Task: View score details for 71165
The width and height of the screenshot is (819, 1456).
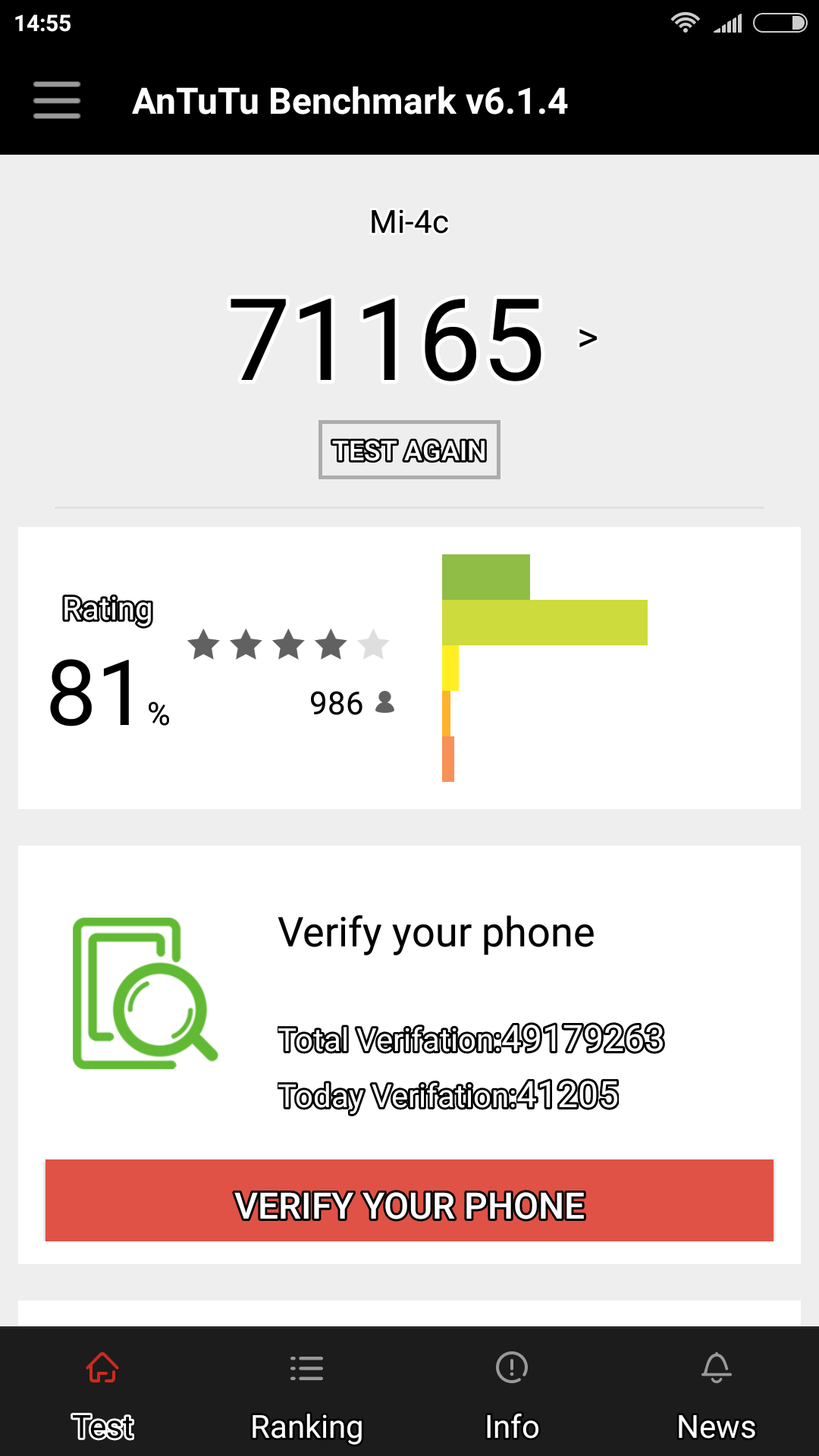Action: pos(413,338)
